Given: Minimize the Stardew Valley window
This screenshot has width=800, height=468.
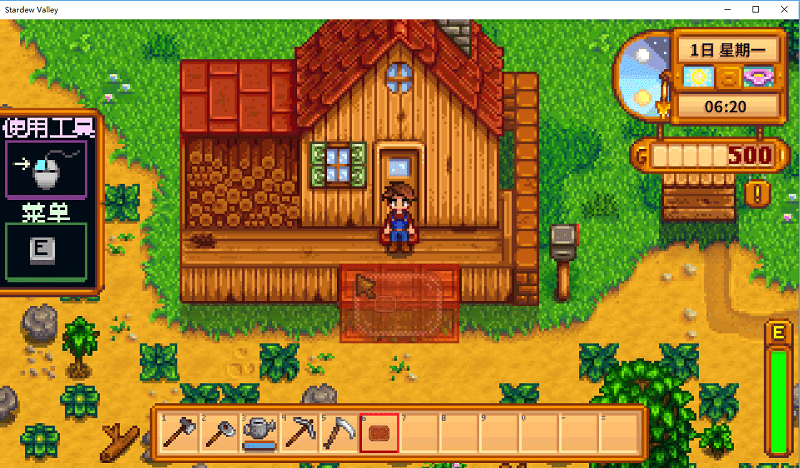Looking at the screenshot, I should (x=727, y=9).
